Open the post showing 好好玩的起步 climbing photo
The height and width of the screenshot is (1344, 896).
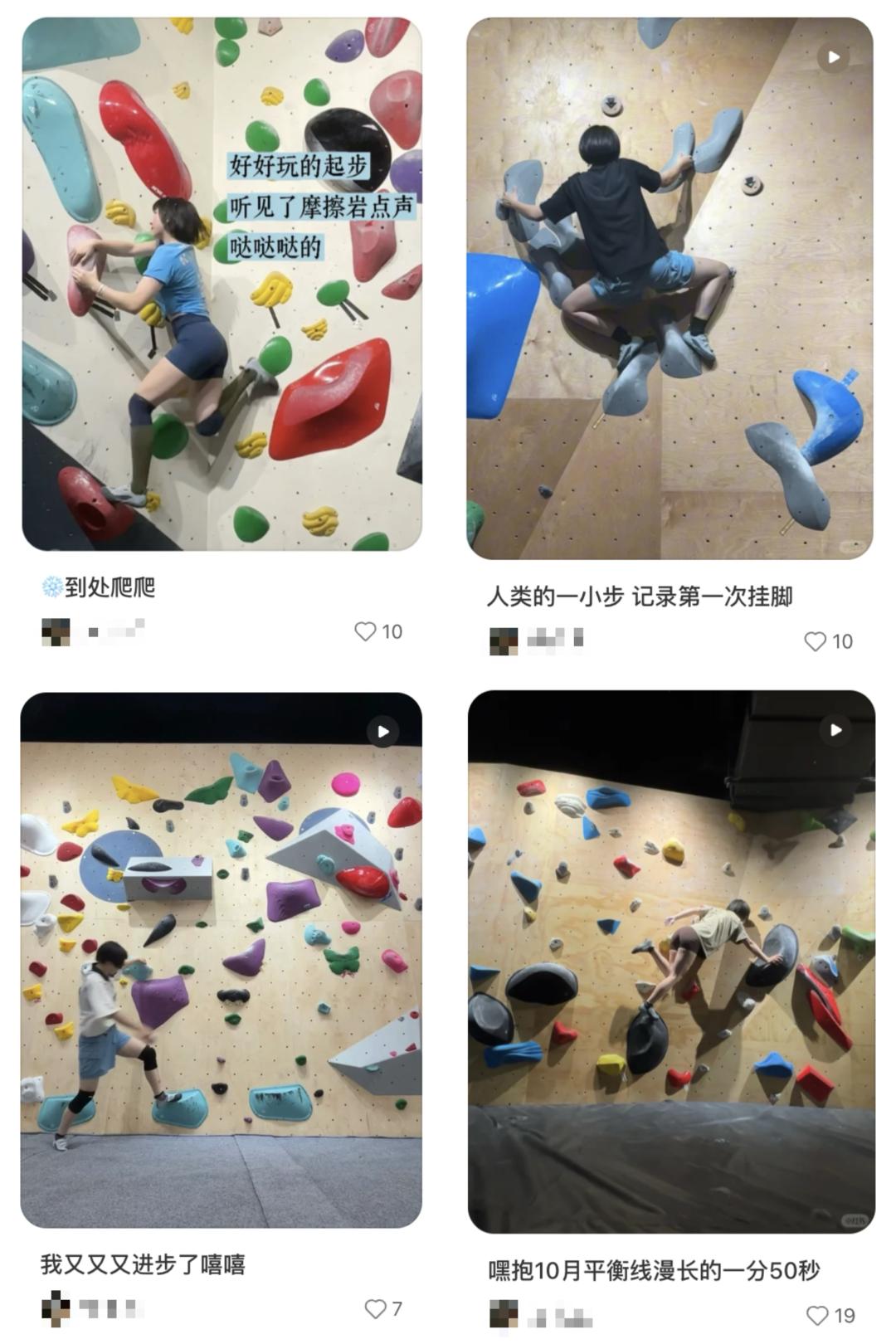click(222, 284)
